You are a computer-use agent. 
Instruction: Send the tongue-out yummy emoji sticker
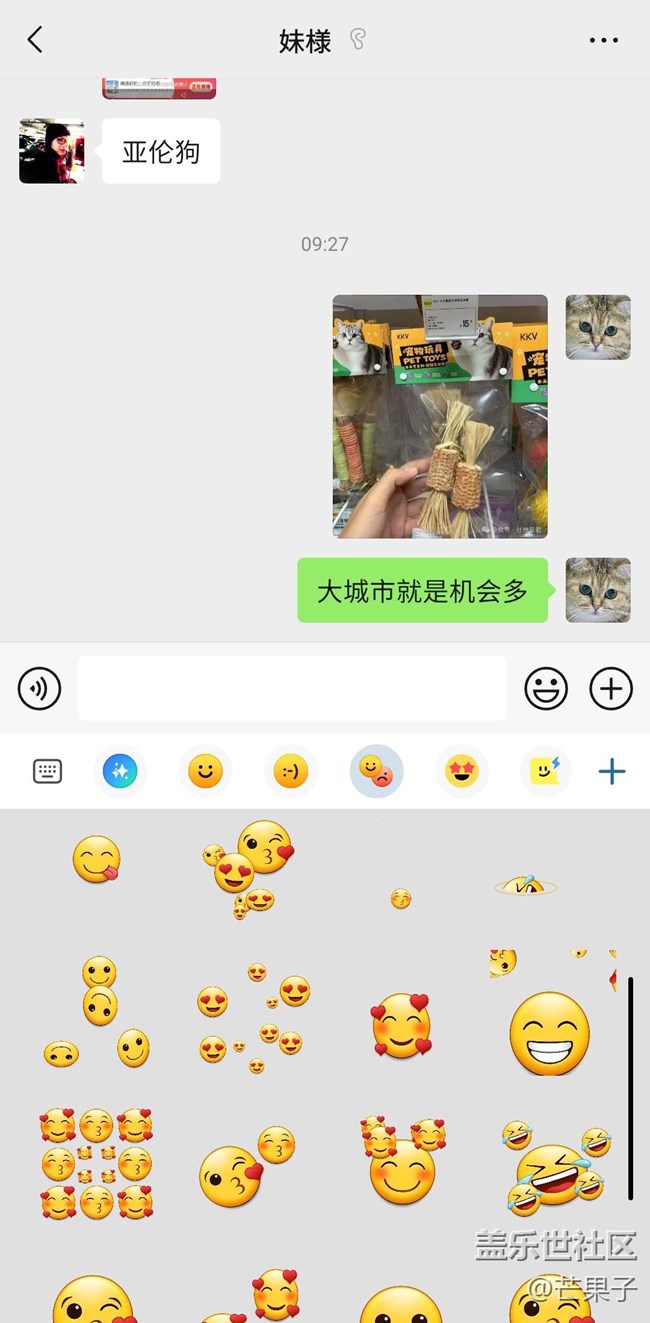(97, 860)
